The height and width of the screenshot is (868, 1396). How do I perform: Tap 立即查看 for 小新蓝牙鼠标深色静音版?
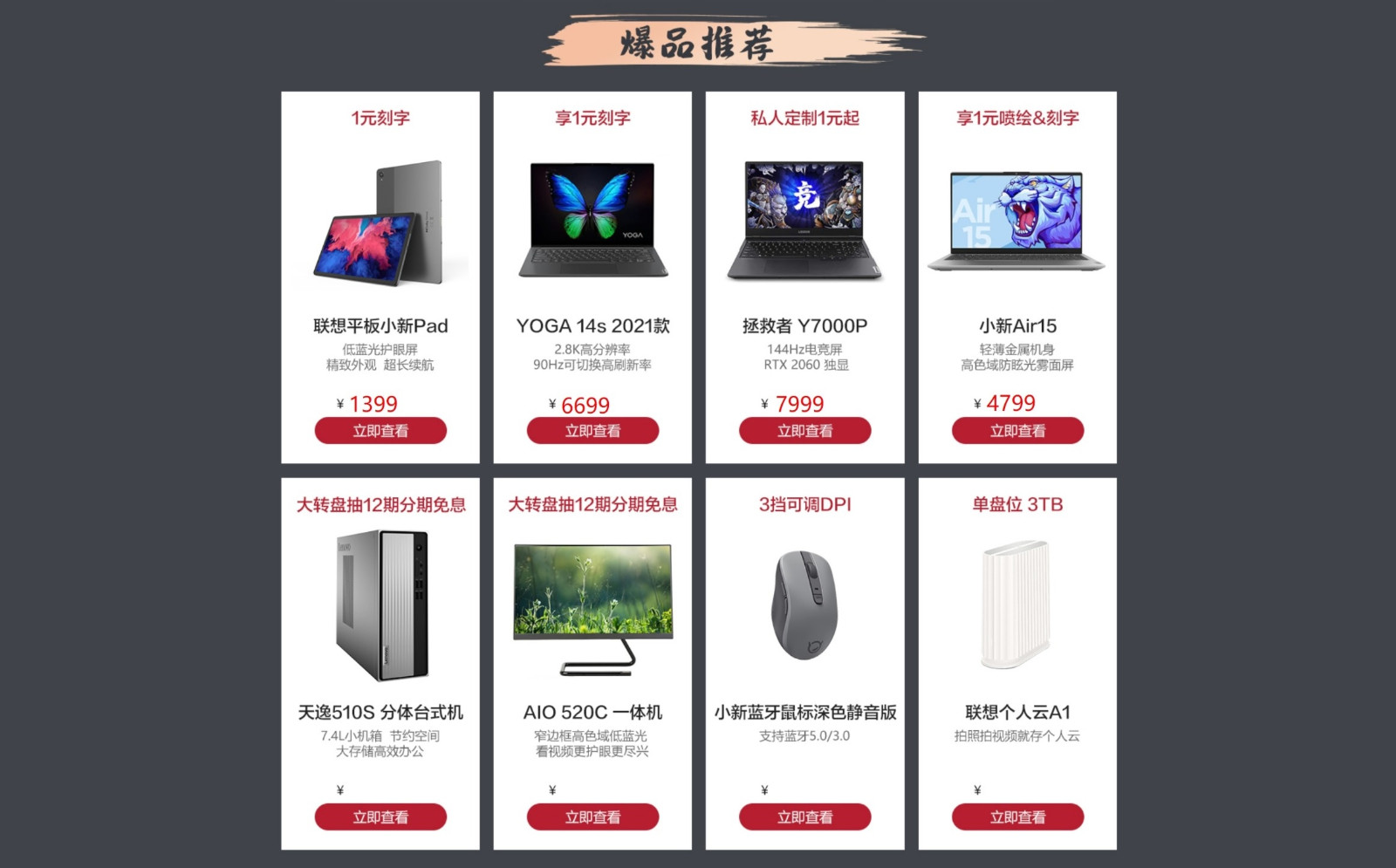click(804, 817)
